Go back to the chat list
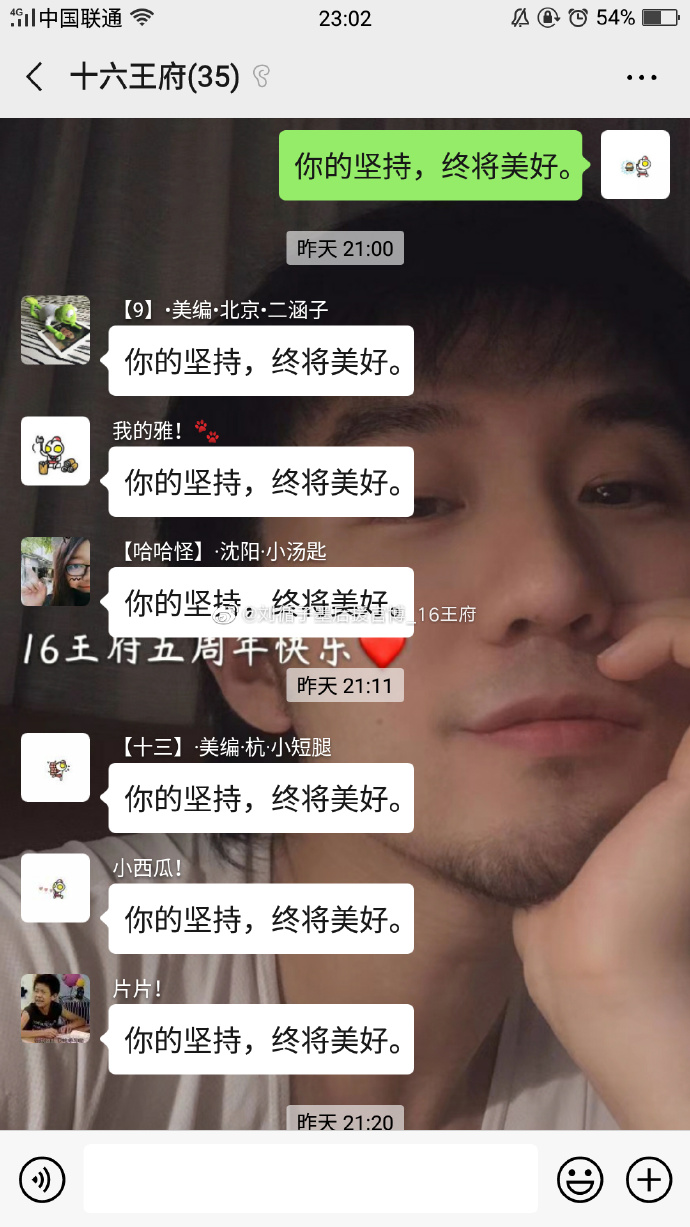Viewport: 690px width, 1227px height. click(35, 77)
